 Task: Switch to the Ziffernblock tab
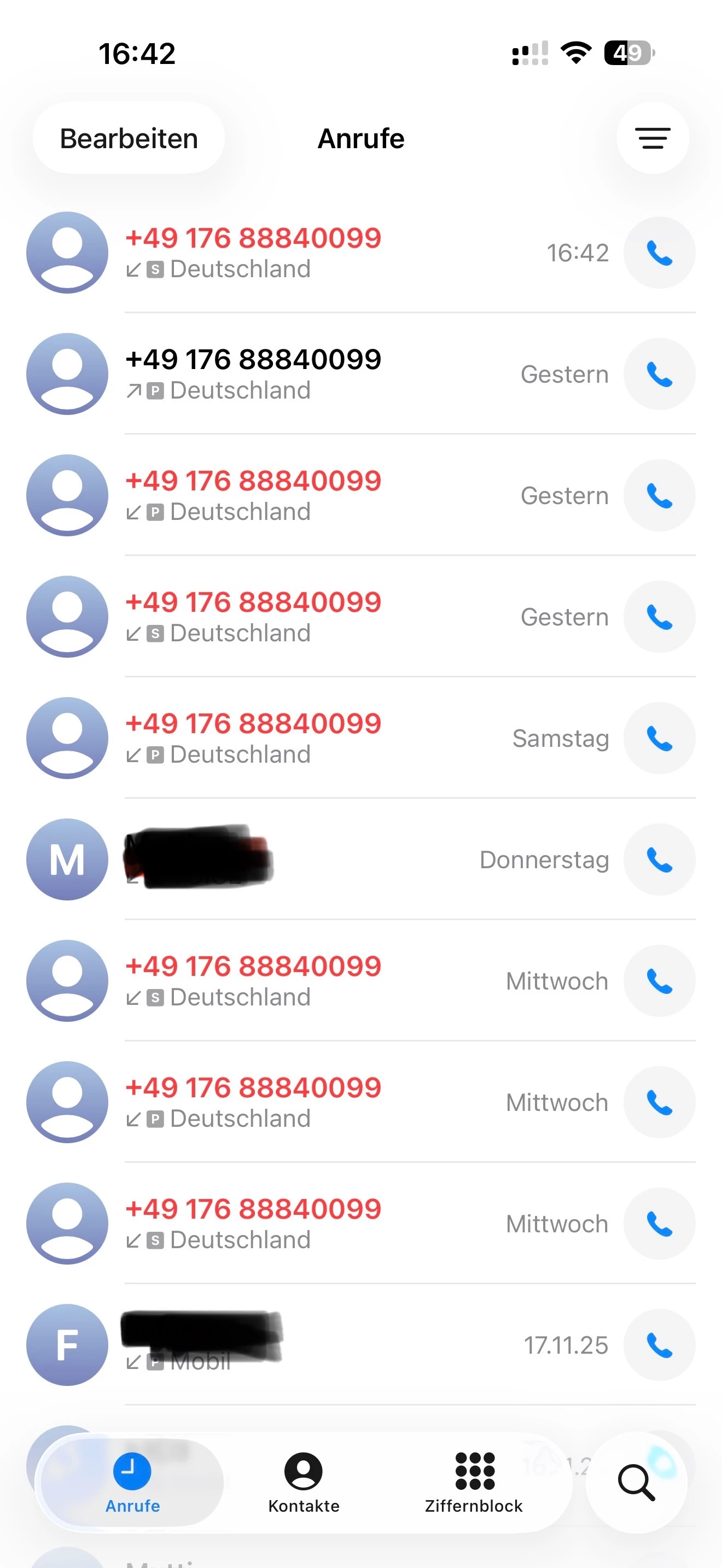[474, 1482]
